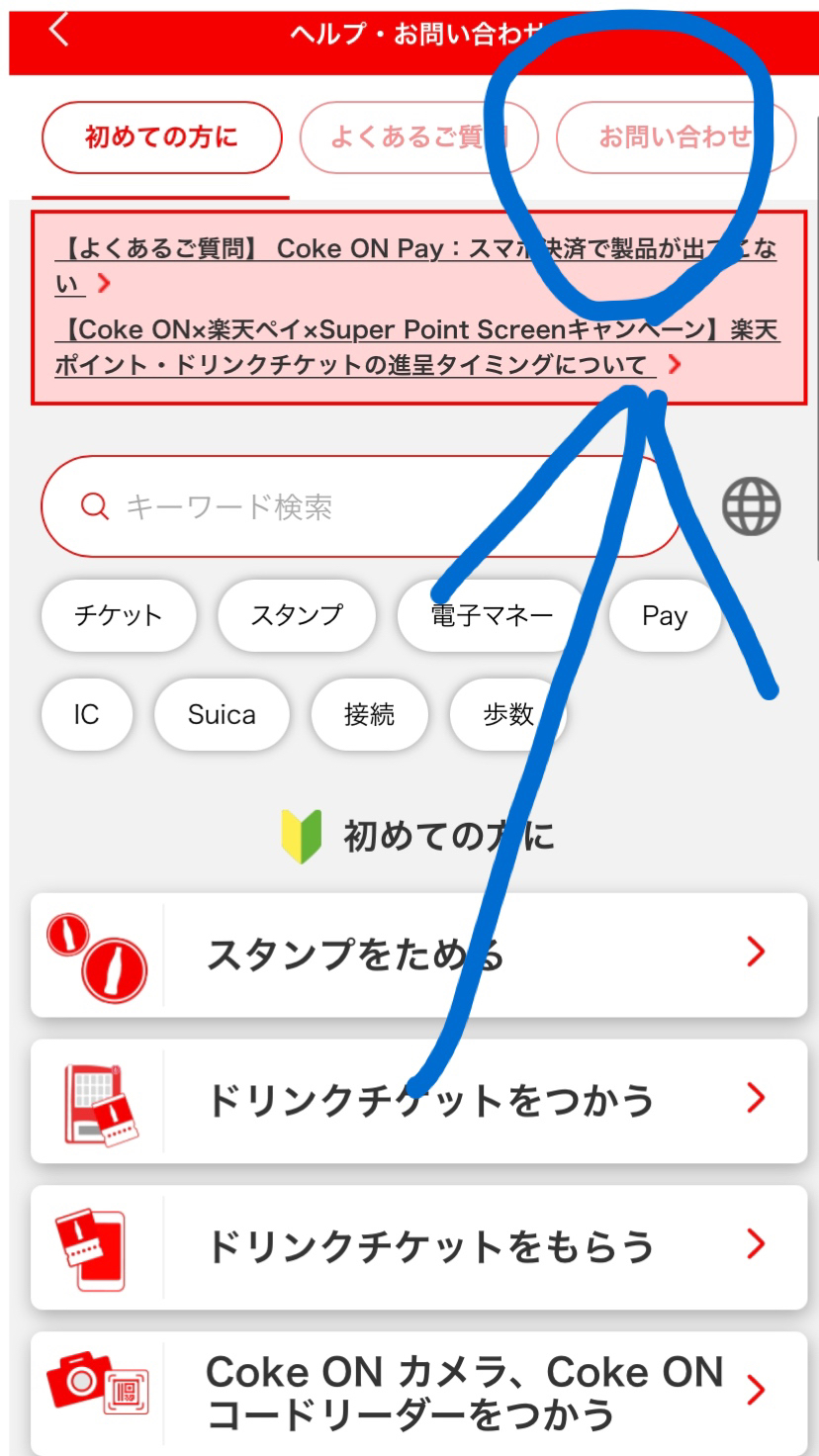Image resolution: width=819 pixels, height=1456 pixels.
Task: Open the Coke ON カメラ、コードリーダー guide
Action: tap(418, 1393)
